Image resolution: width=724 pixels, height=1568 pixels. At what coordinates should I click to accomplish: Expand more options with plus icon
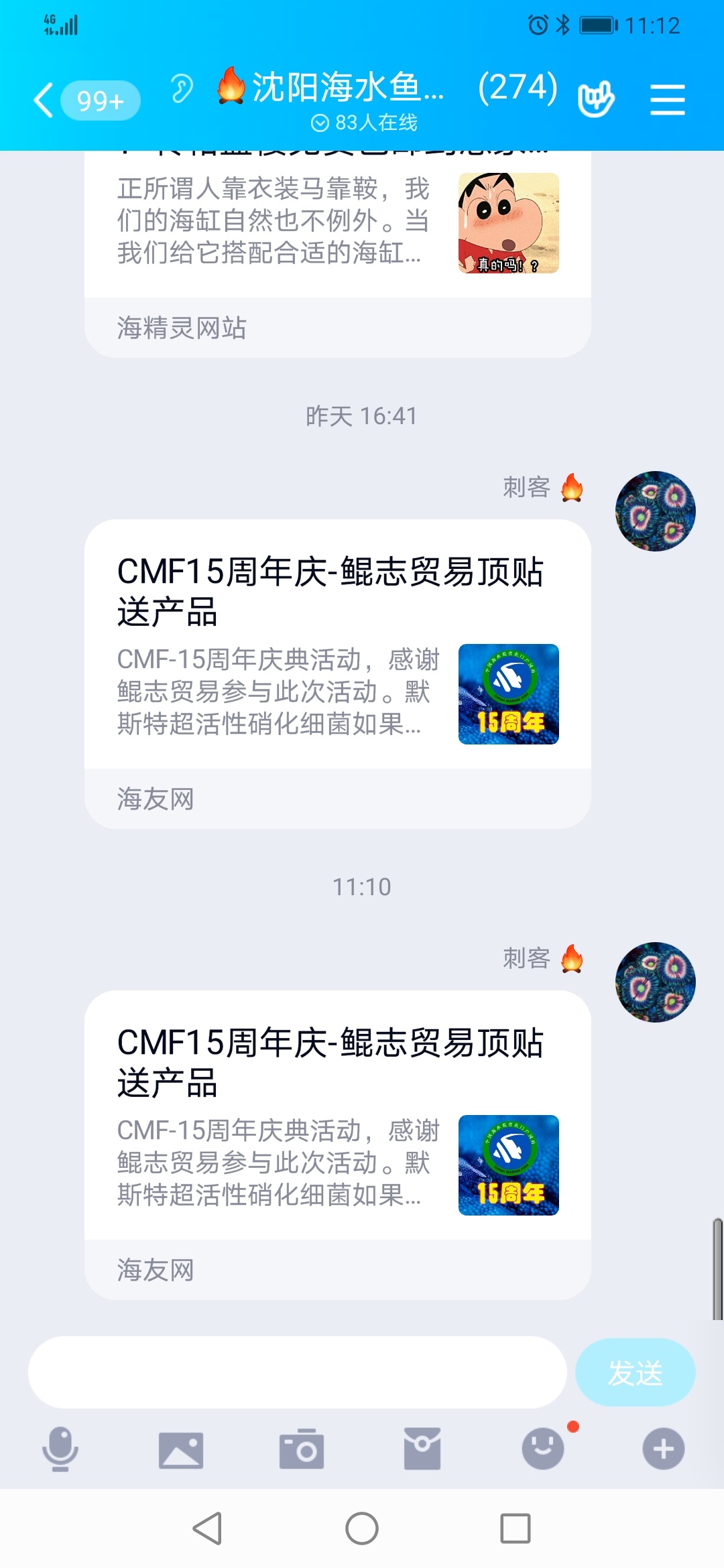(664, 1449)
